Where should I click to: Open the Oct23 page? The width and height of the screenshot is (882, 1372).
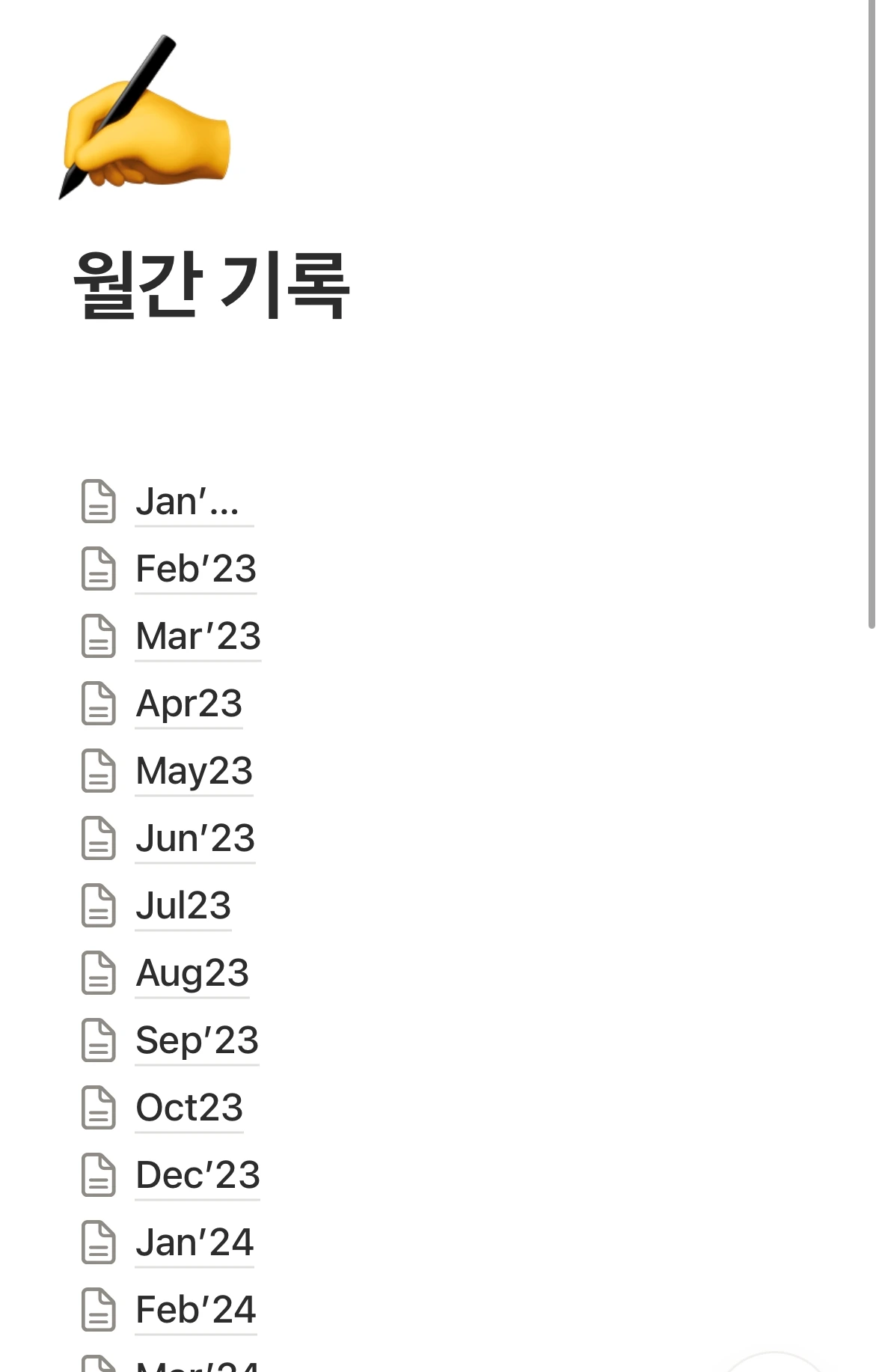pos(189,1108)
